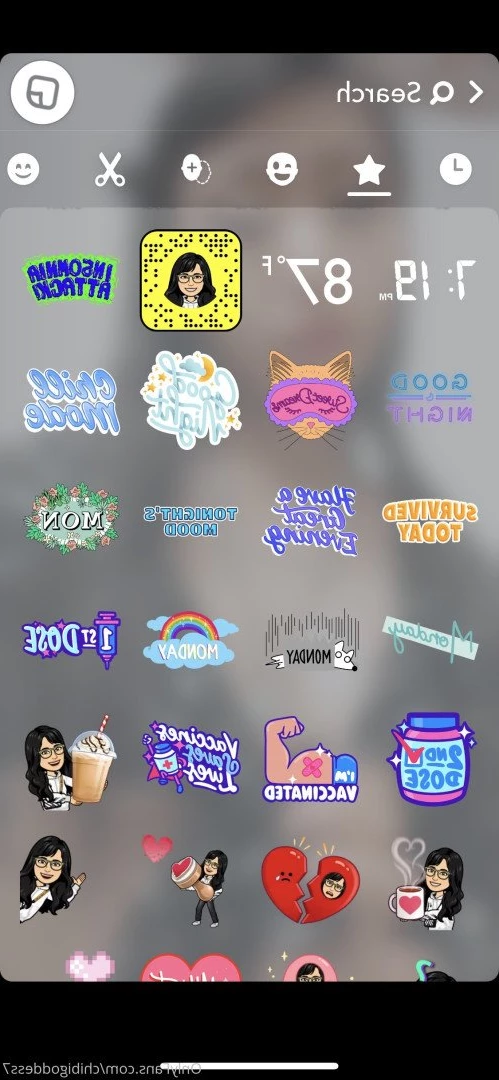This screenshot has height=1080, width=499.
Task: Add the Insomnia Attack sticker
Action: [70, 279]
